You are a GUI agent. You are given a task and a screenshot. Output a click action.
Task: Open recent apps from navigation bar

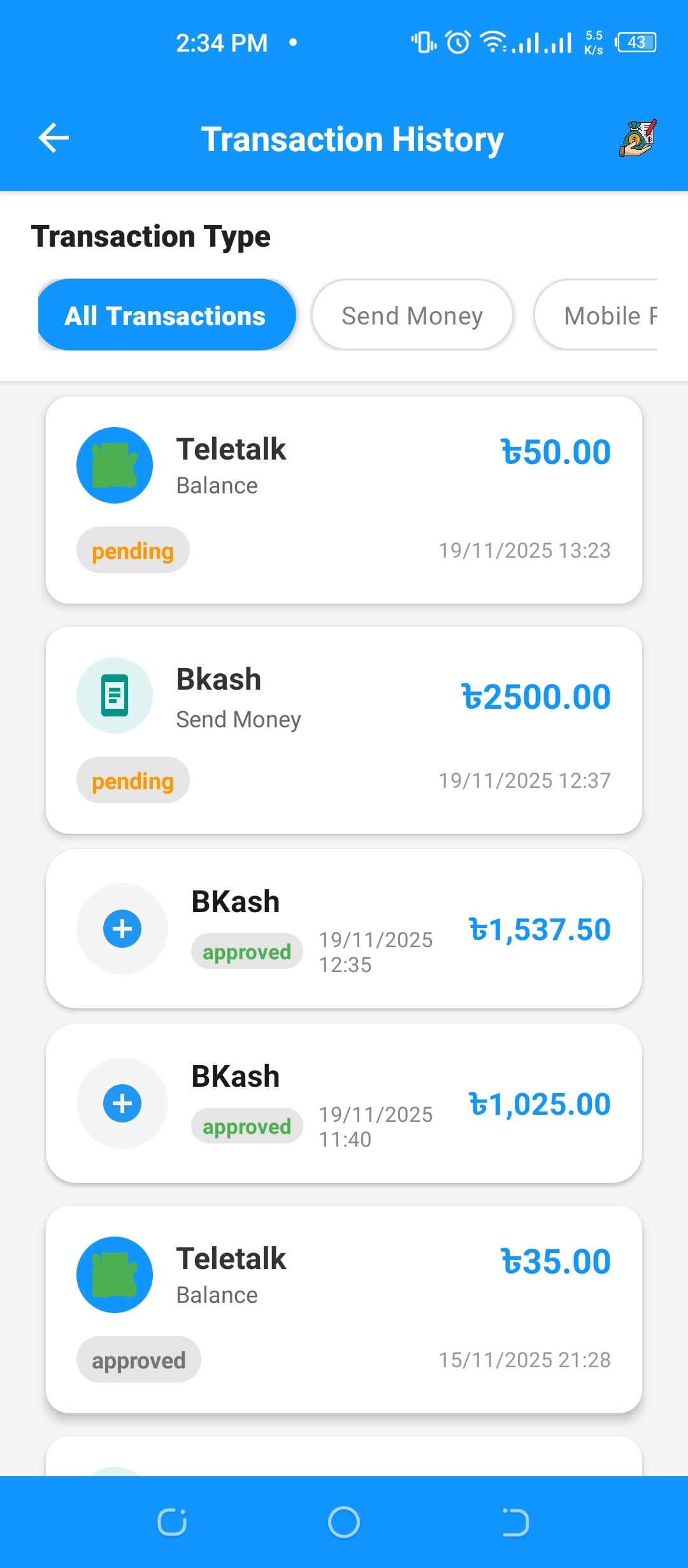(172, 1522)
